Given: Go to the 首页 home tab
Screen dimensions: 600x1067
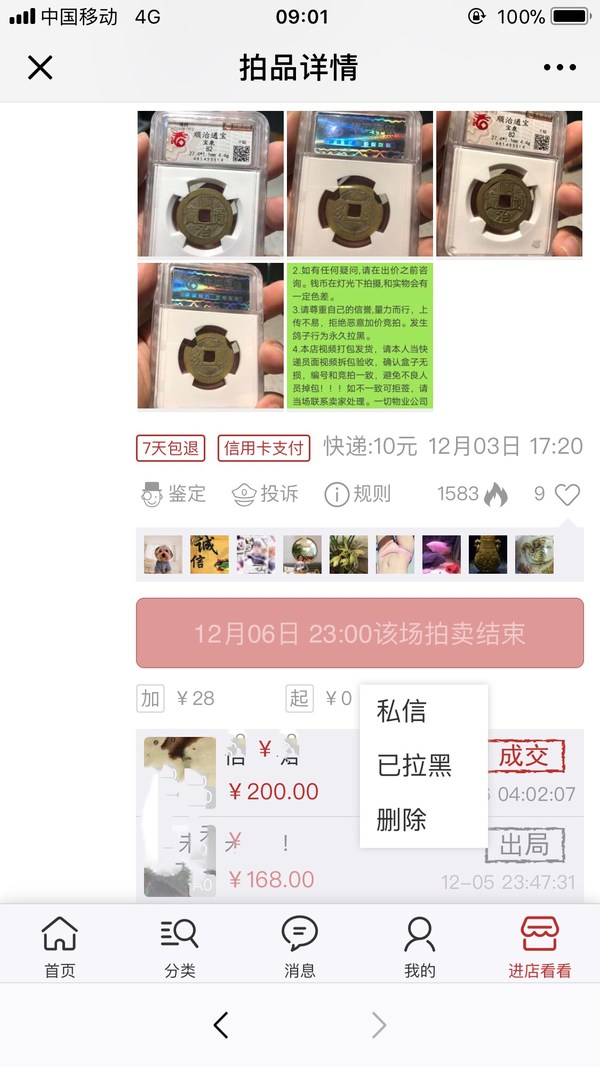Looking at the screenshot, I should (x=60, y=947).
